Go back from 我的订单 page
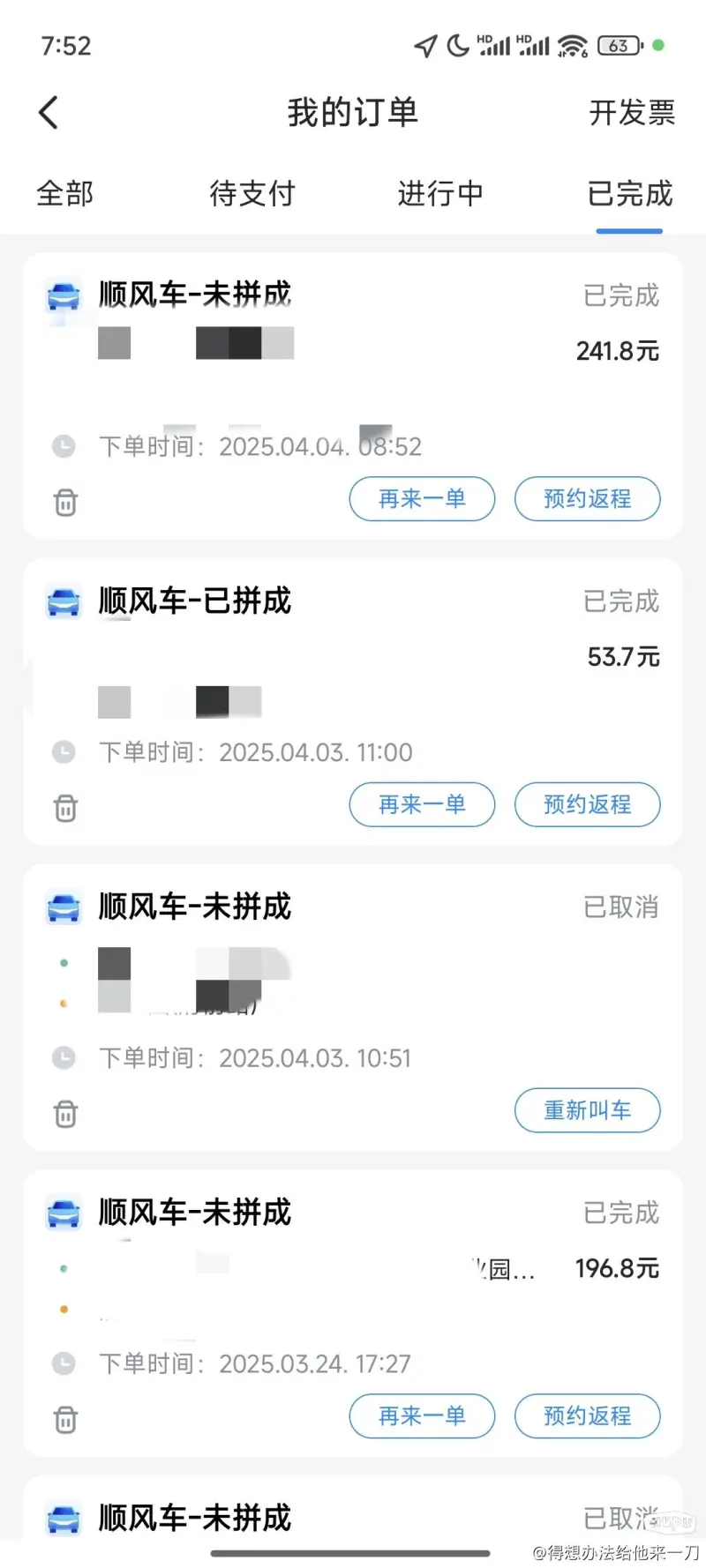The width and height of the screenshot is (706, 1568). pos(49,113)
